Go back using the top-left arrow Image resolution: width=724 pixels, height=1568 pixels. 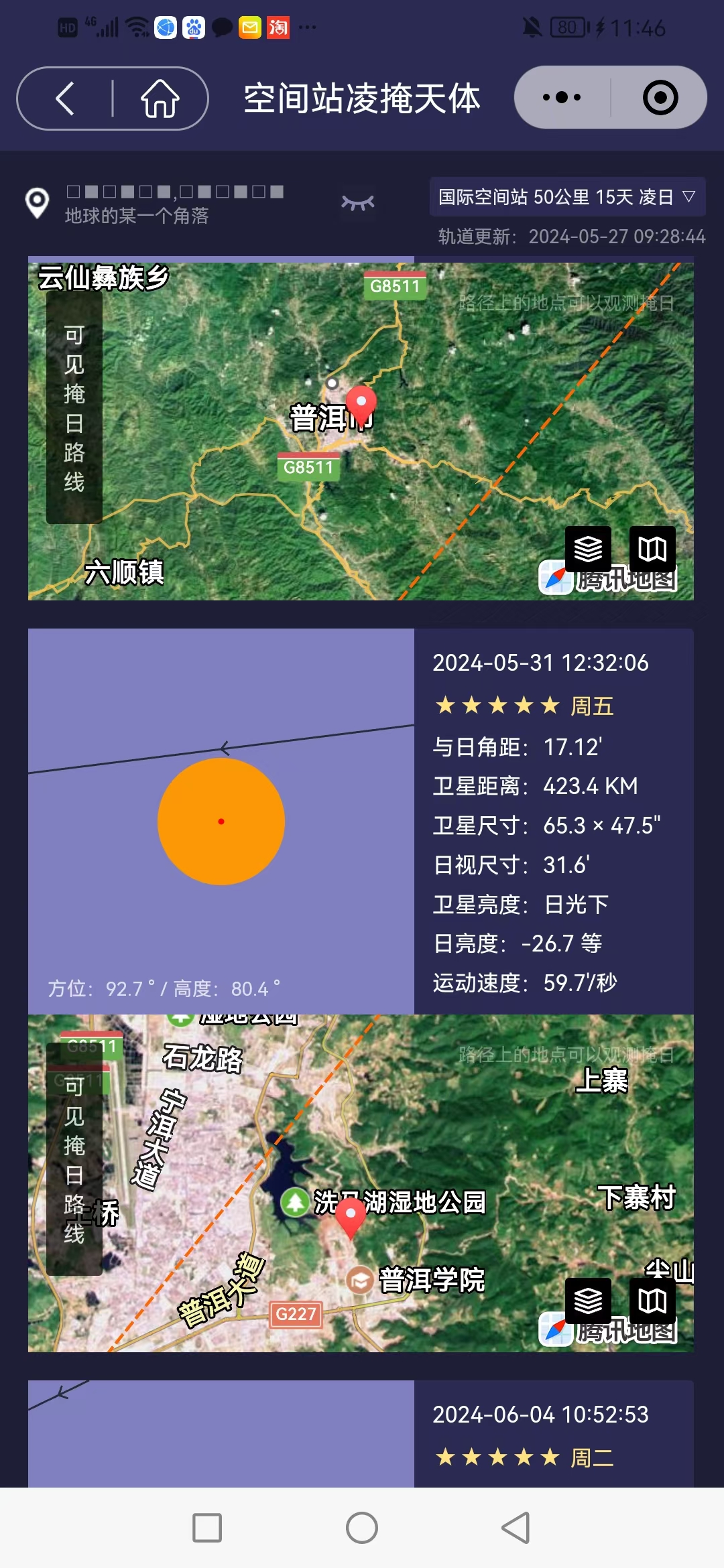tap(65, 99)
